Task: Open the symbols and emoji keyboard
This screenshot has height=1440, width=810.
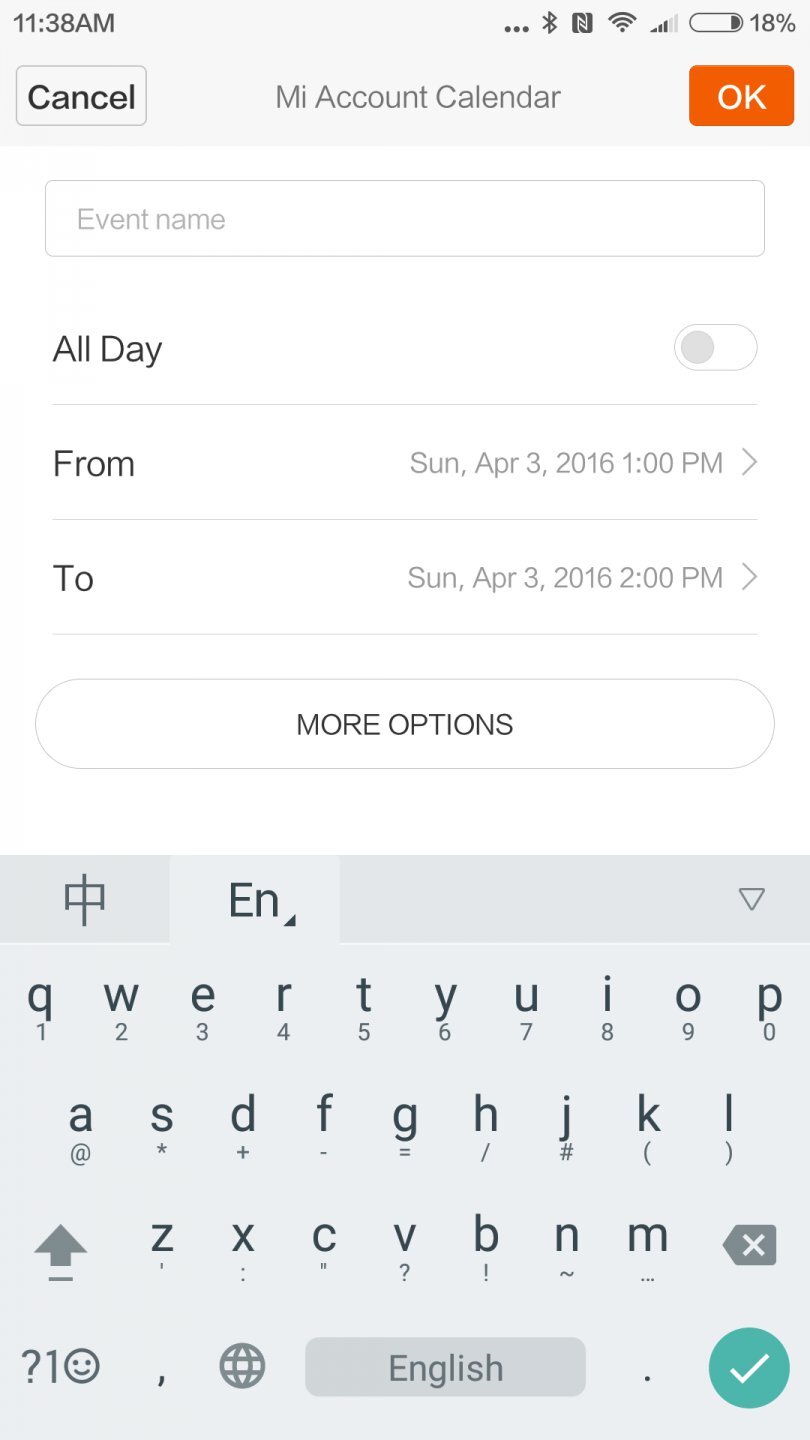Action: tap(60, 1367)
